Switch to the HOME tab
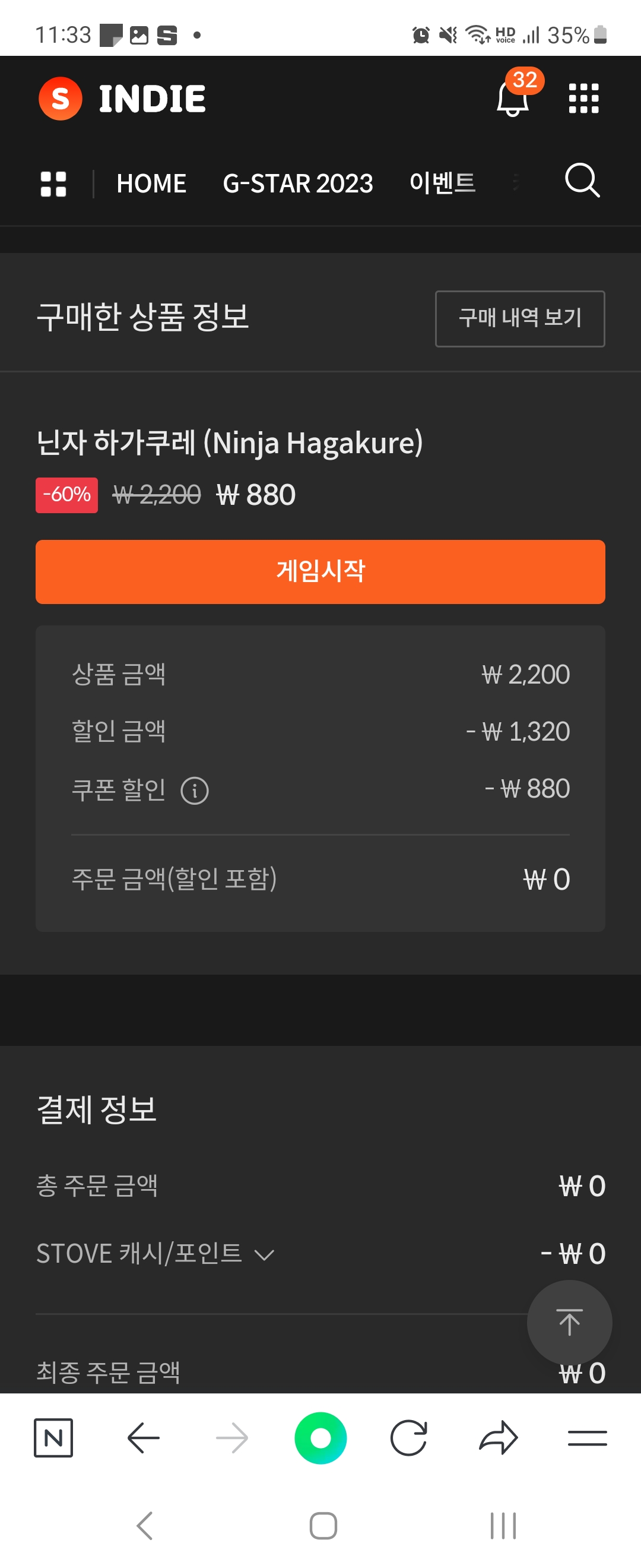The height and width of the screenshot is (1568, 641). 151,184
